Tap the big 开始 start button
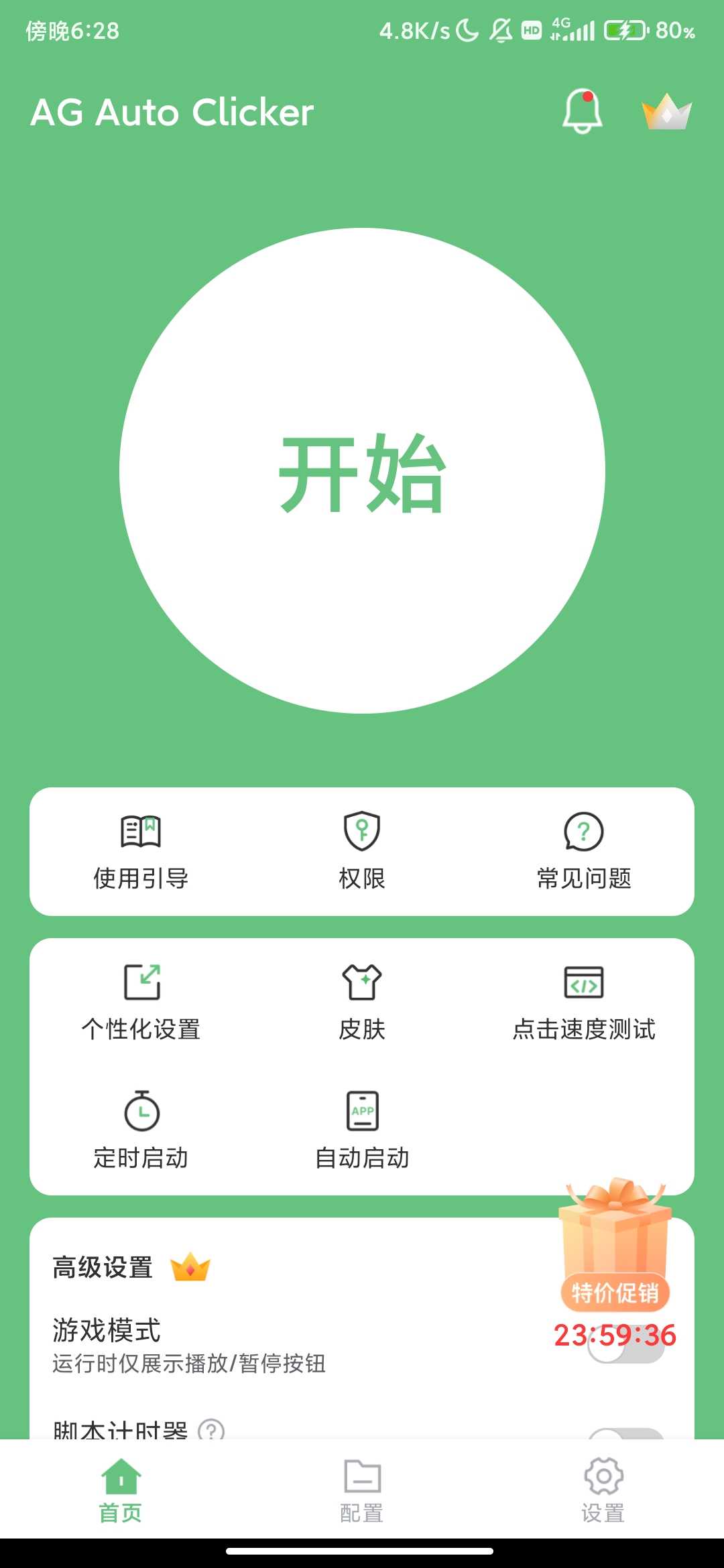724x1568 pixels. (x=362, y=470)
